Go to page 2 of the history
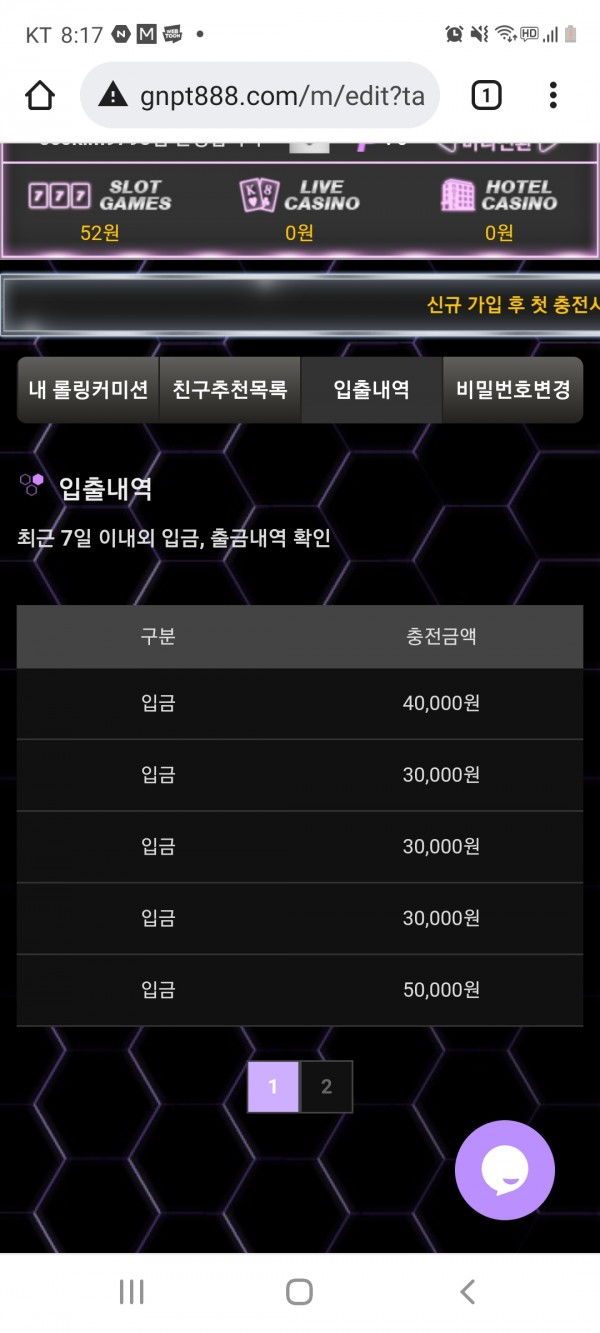Image resolution: width=600 pixels, height=1333 pixels. coord(326,1087)
